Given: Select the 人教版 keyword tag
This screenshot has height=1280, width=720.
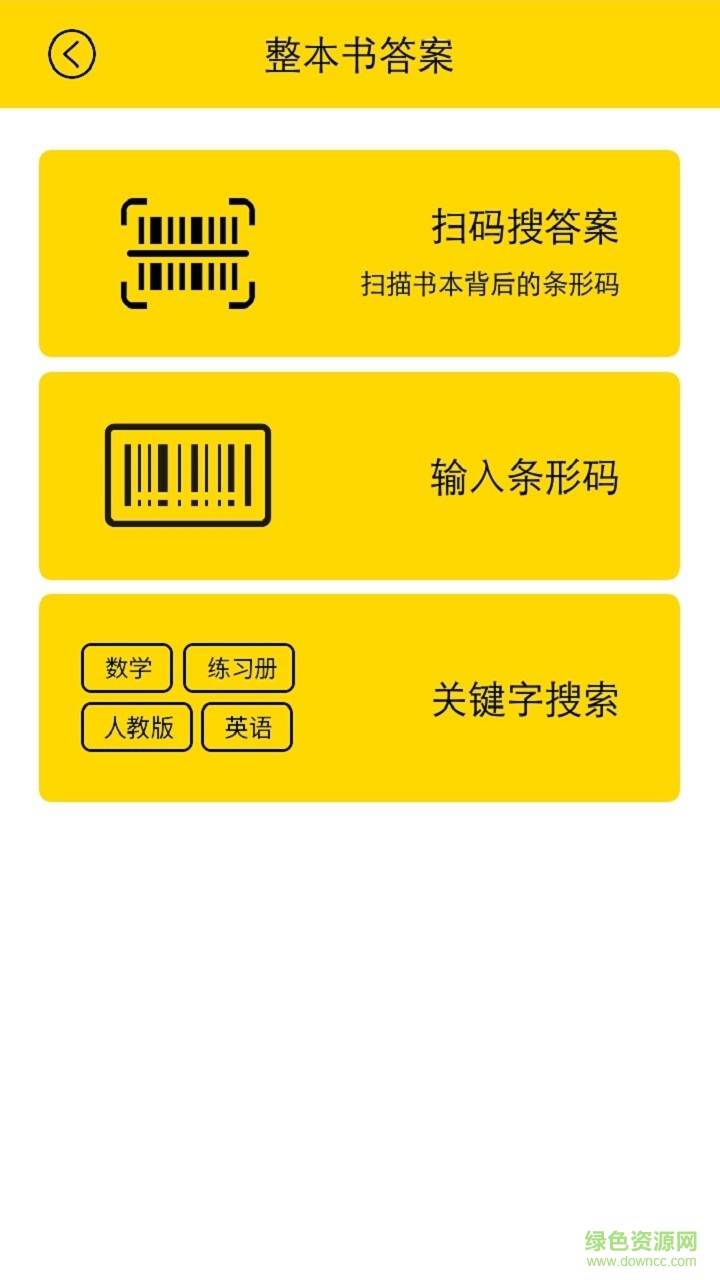Looking at the screenshot, I should coord(137,727).
